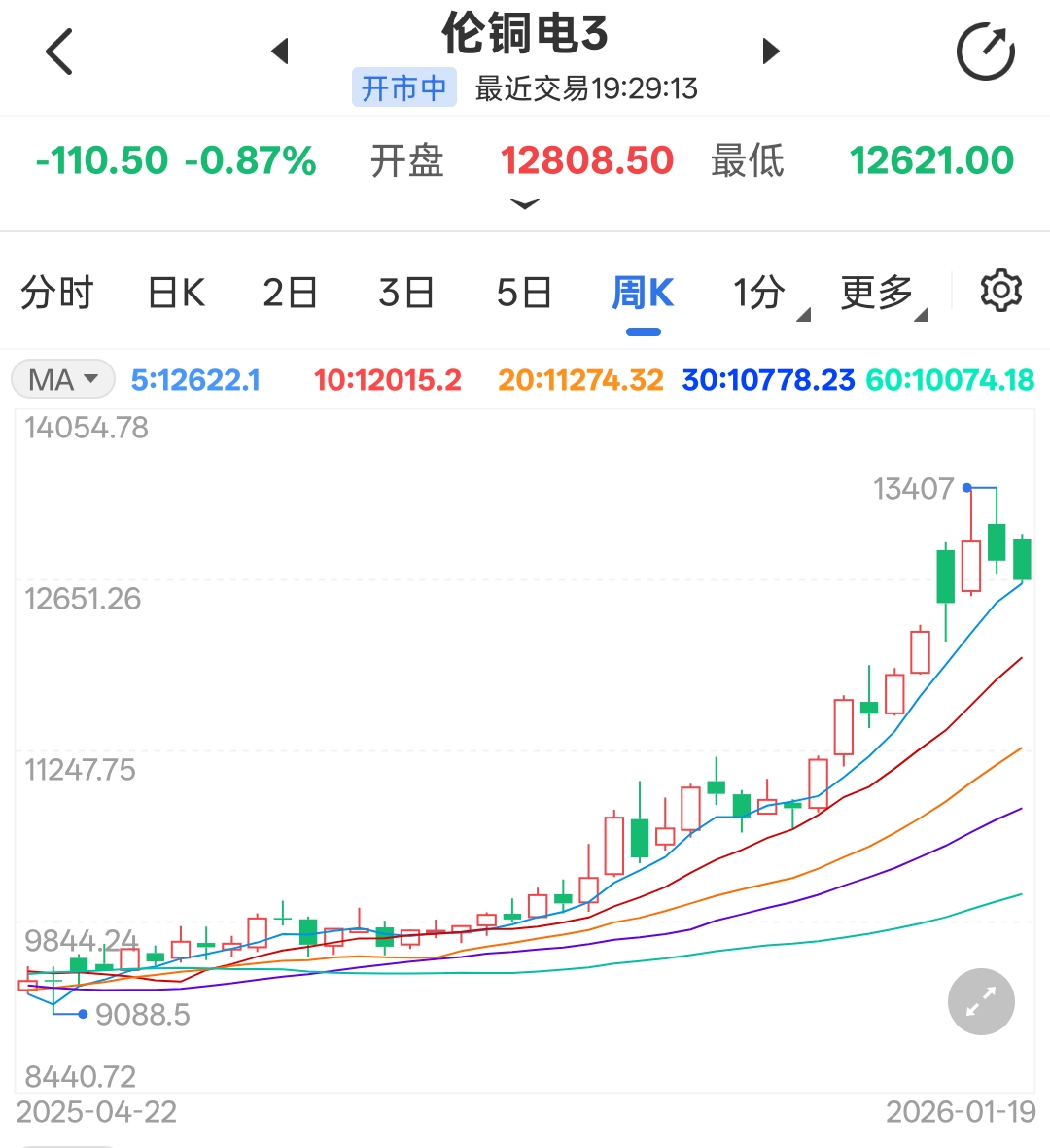Switch to the 日K chart tab

pos(176,293)
